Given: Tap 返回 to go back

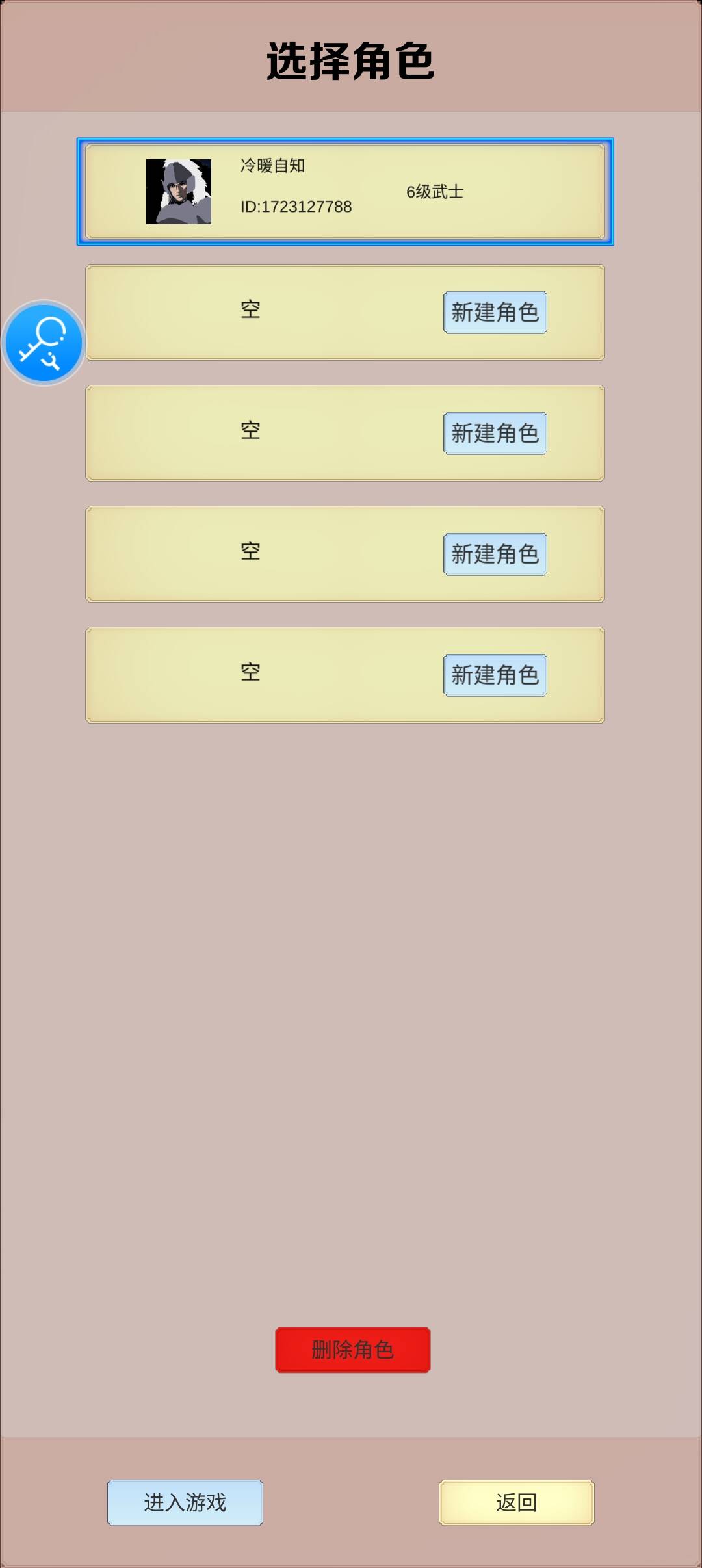Looking at the screenshot, I should [x=516, y=1502].
